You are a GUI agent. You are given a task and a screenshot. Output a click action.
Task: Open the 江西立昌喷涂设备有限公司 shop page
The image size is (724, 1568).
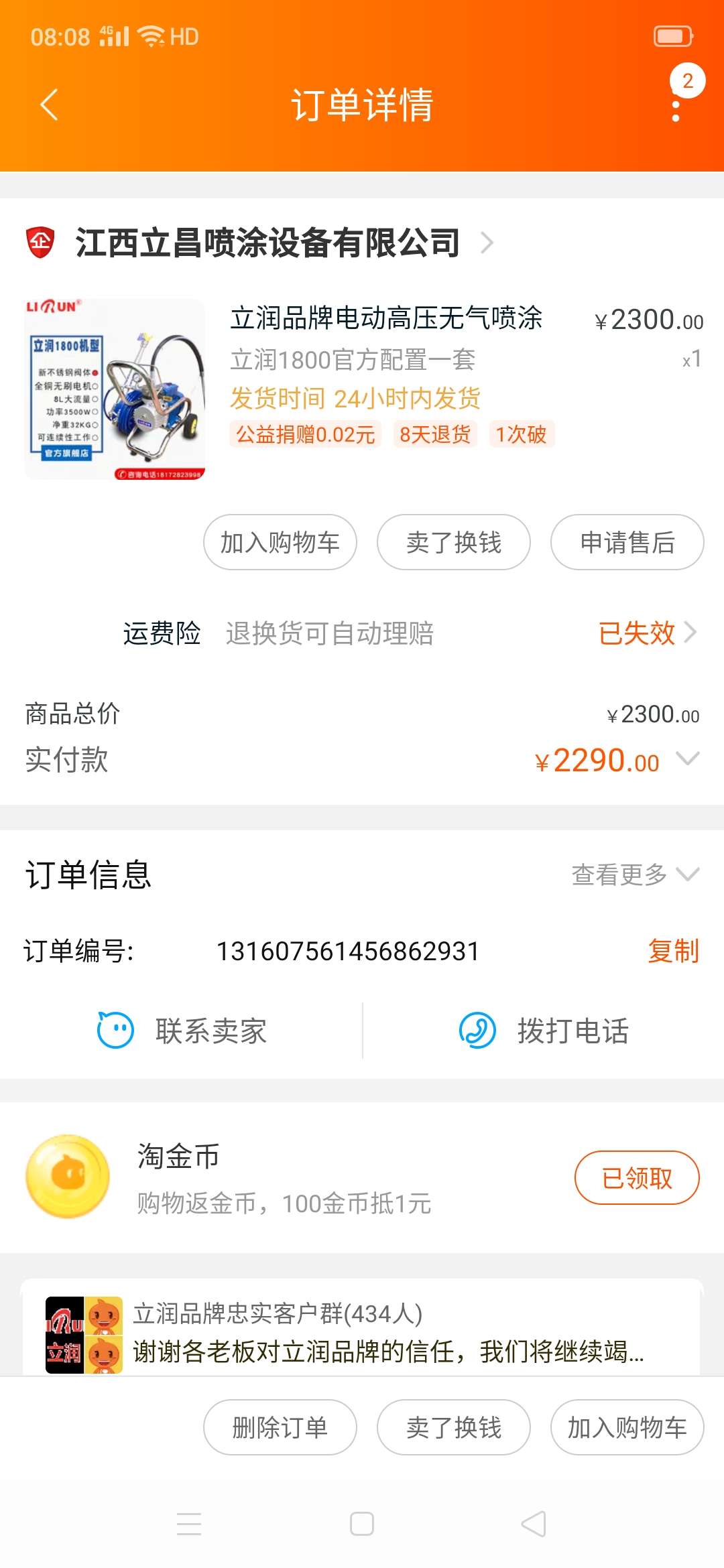[x=268, y=243]
